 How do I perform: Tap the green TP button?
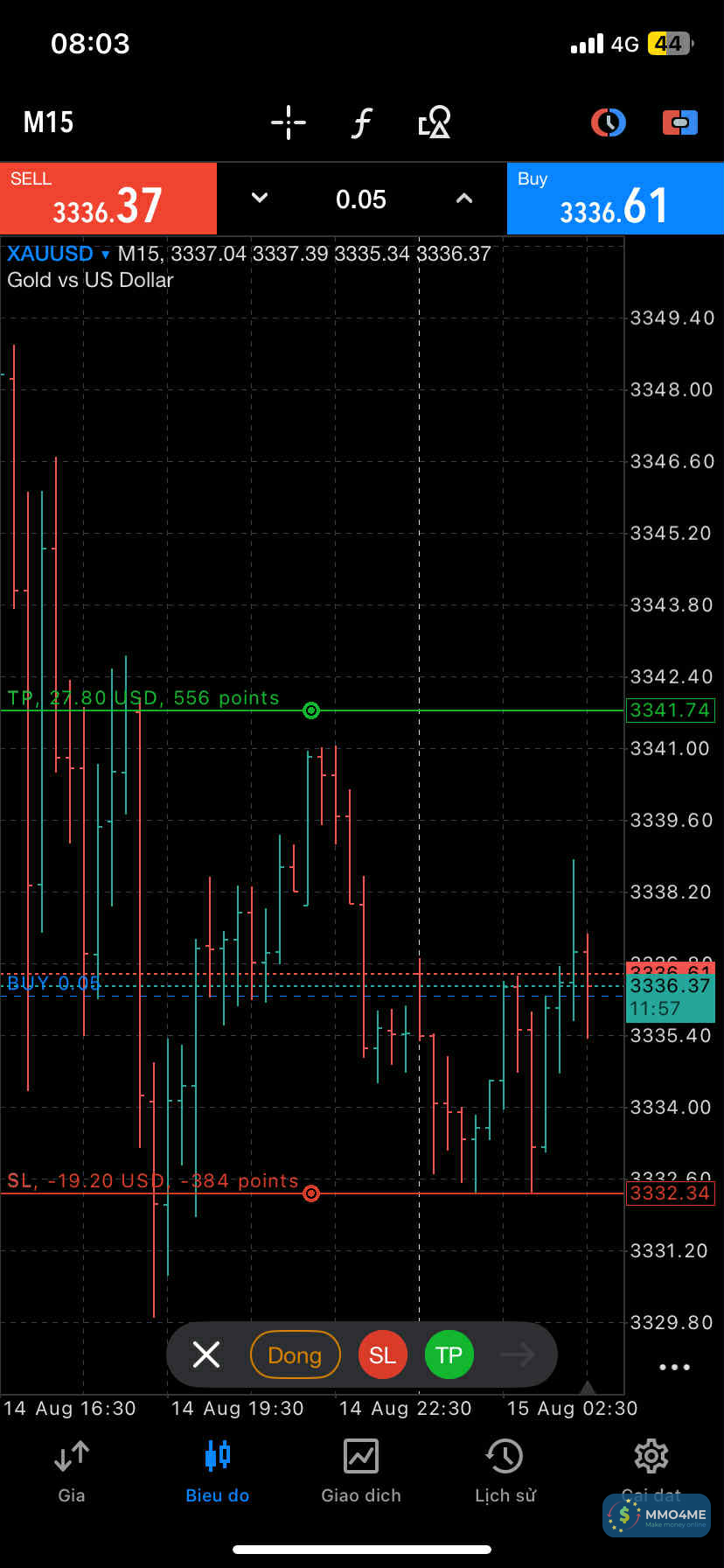pos(449,1354)
